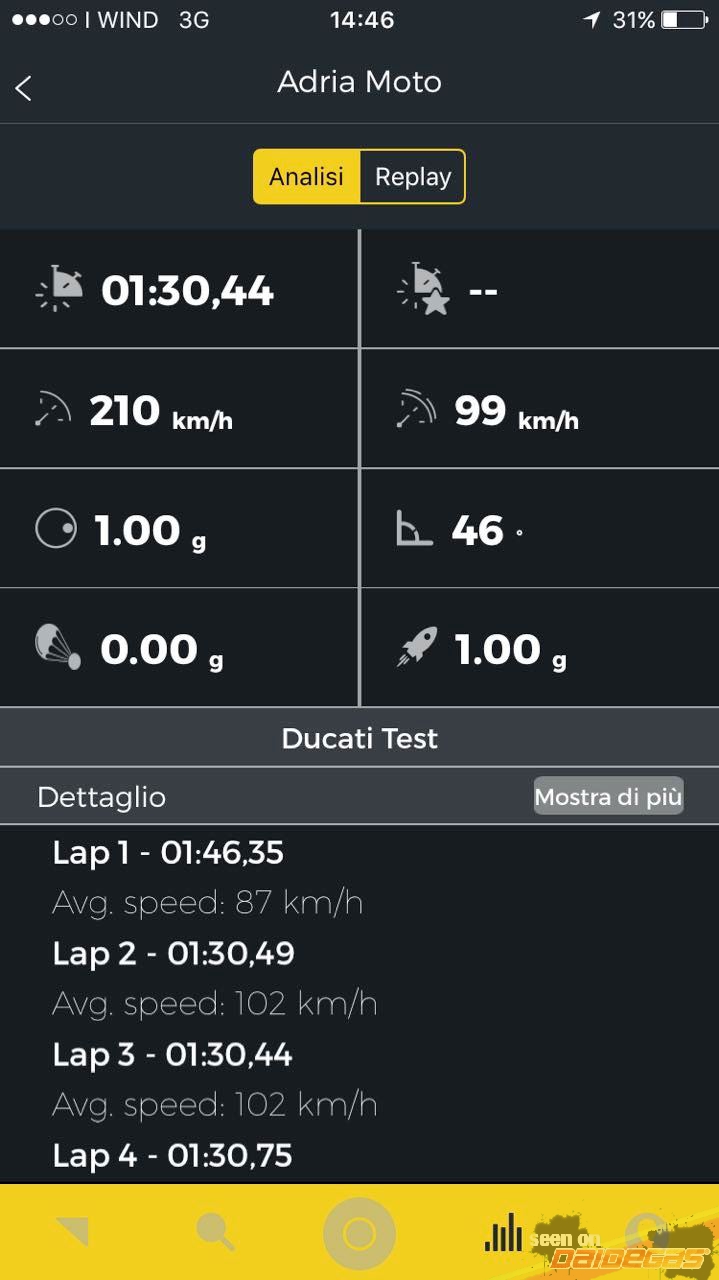Tap the Mostra di più button
Viewport: 719px width, 1280px height.
pyautogui.click(x=608, y=796)
